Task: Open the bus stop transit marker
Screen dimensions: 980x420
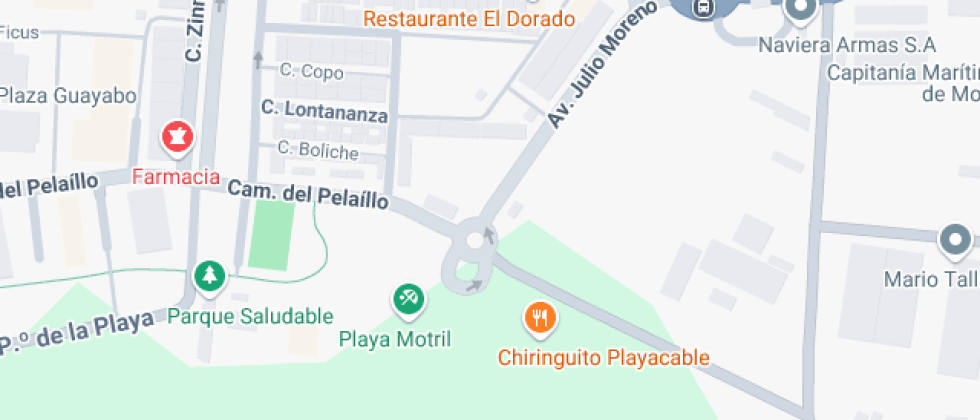Action: (x=704, y=8)
